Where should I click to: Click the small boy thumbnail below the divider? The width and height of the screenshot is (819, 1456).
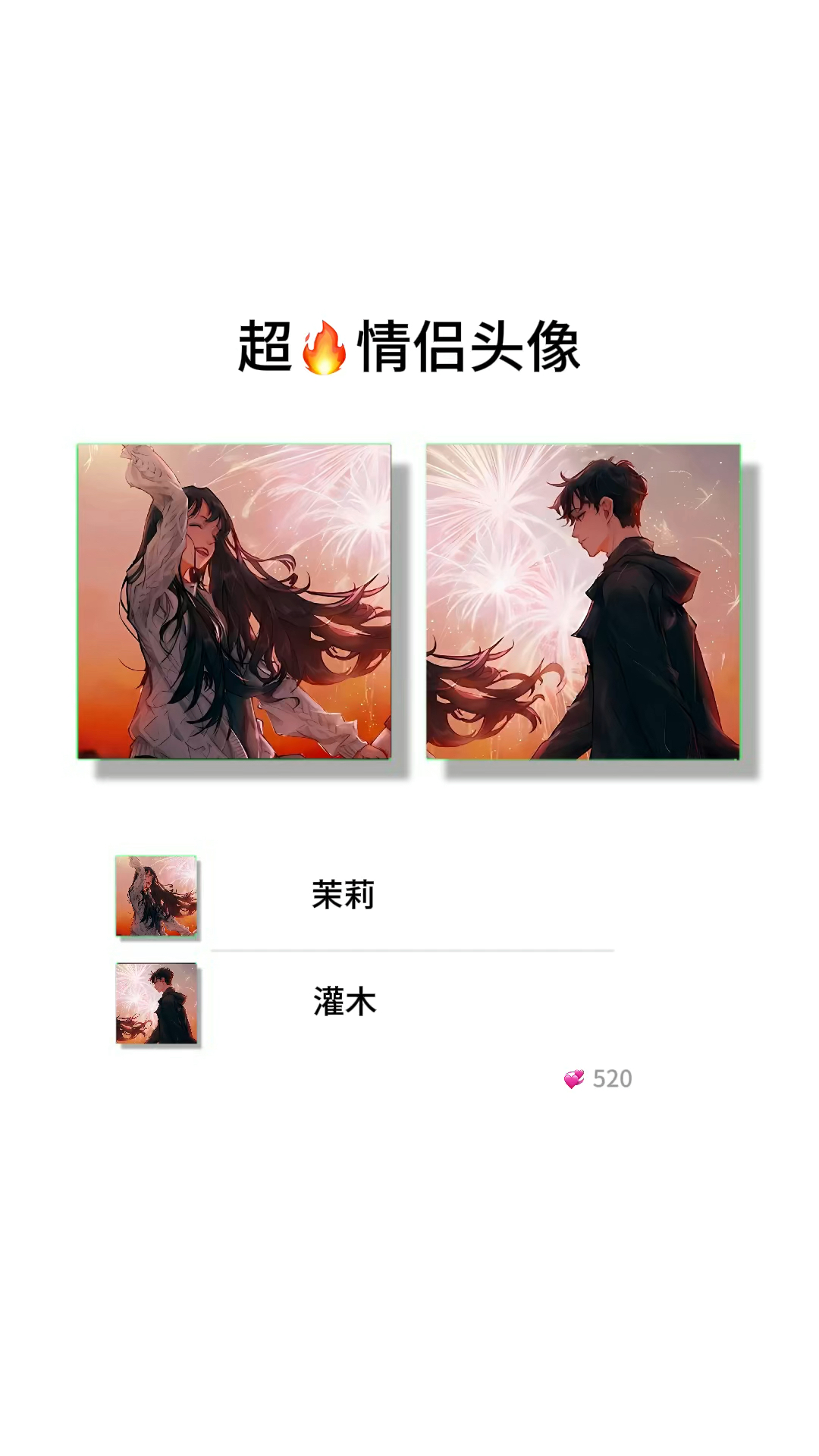(157, 1003)
